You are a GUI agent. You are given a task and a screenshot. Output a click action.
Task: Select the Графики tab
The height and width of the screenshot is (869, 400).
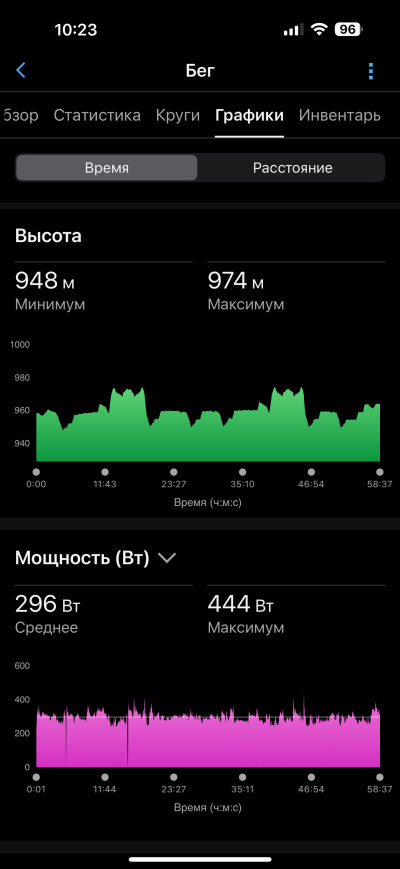click(x=249, y=115)
